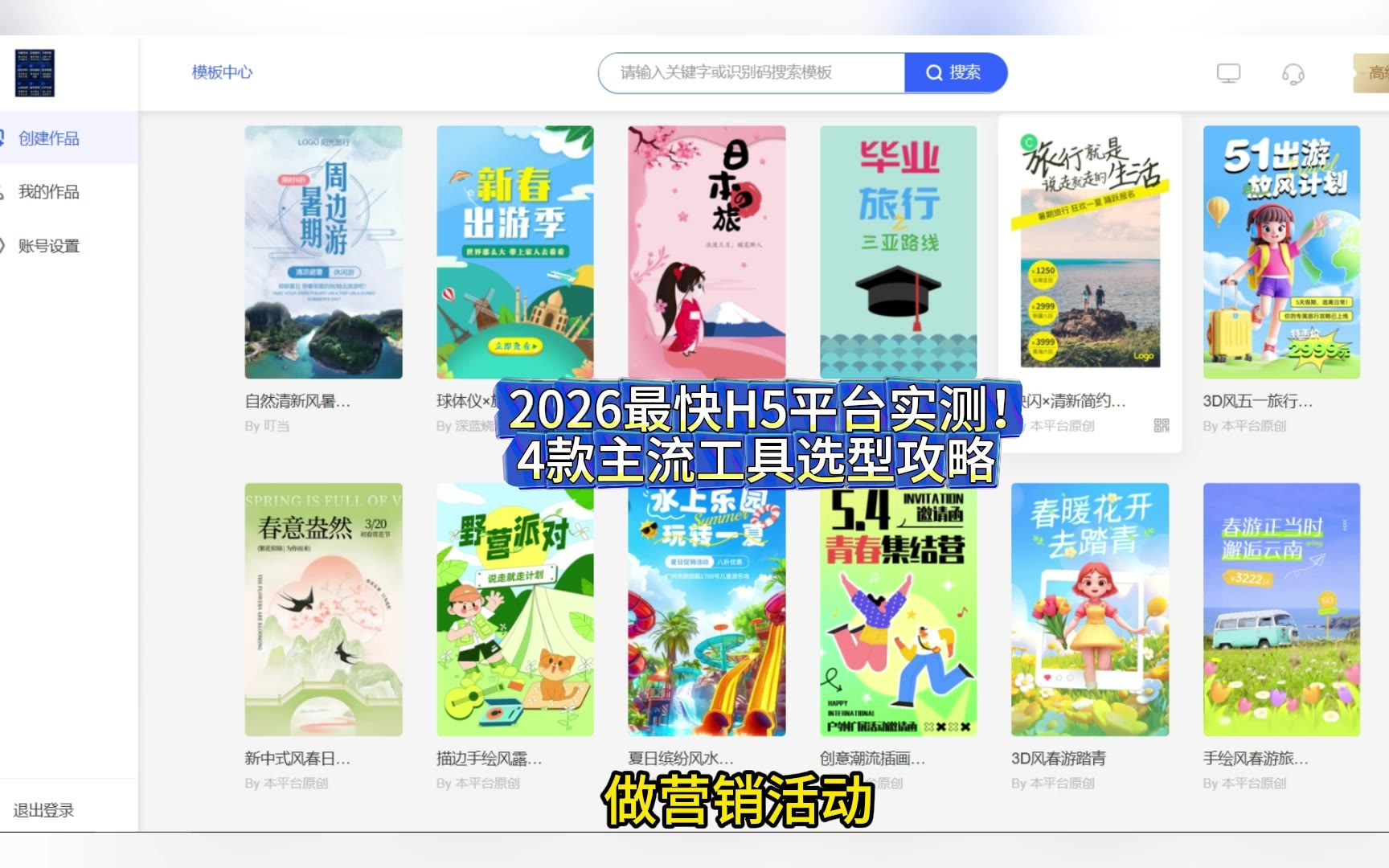Viewport: 1389px width, 868px height.
Task: Open 创建作品 in the sidebar
Action: (x=49, y=138)
